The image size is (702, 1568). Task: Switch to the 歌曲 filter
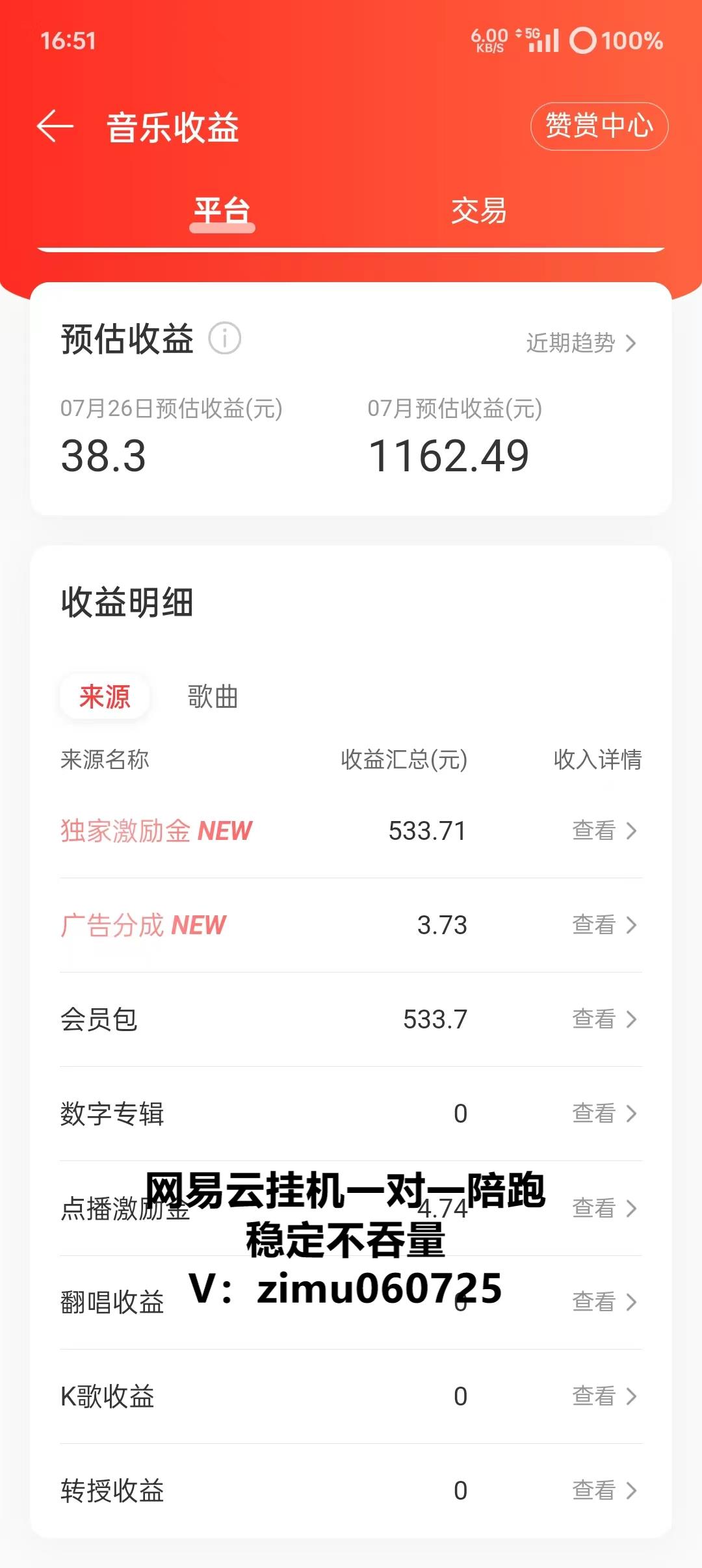coord(209,697)
